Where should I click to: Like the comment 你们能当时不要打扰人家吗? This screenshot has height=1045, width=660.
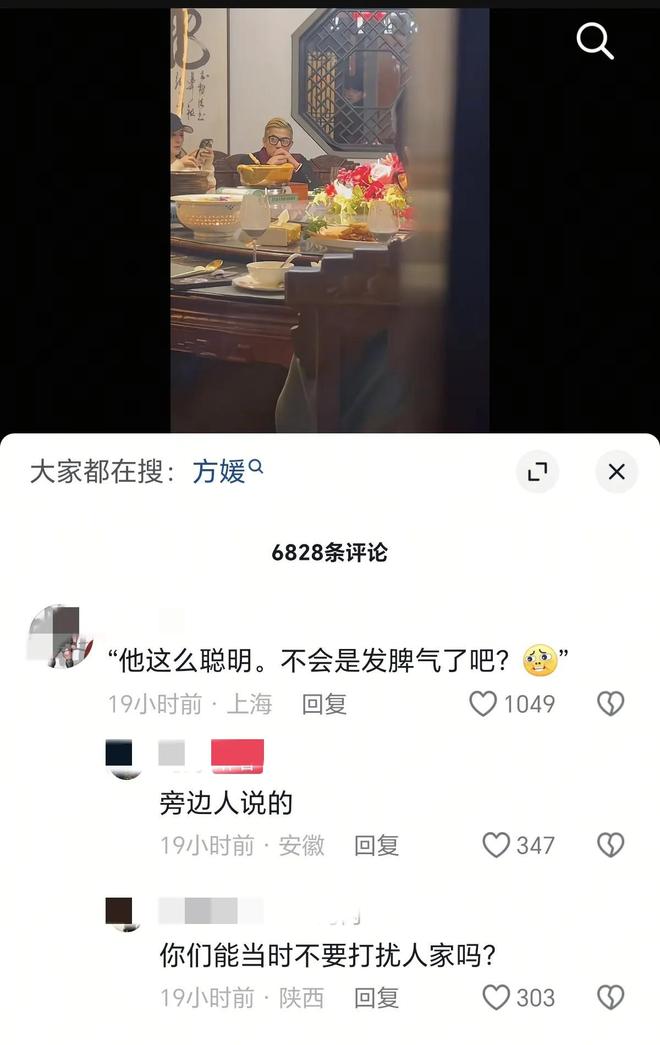[x=497, y=997]
